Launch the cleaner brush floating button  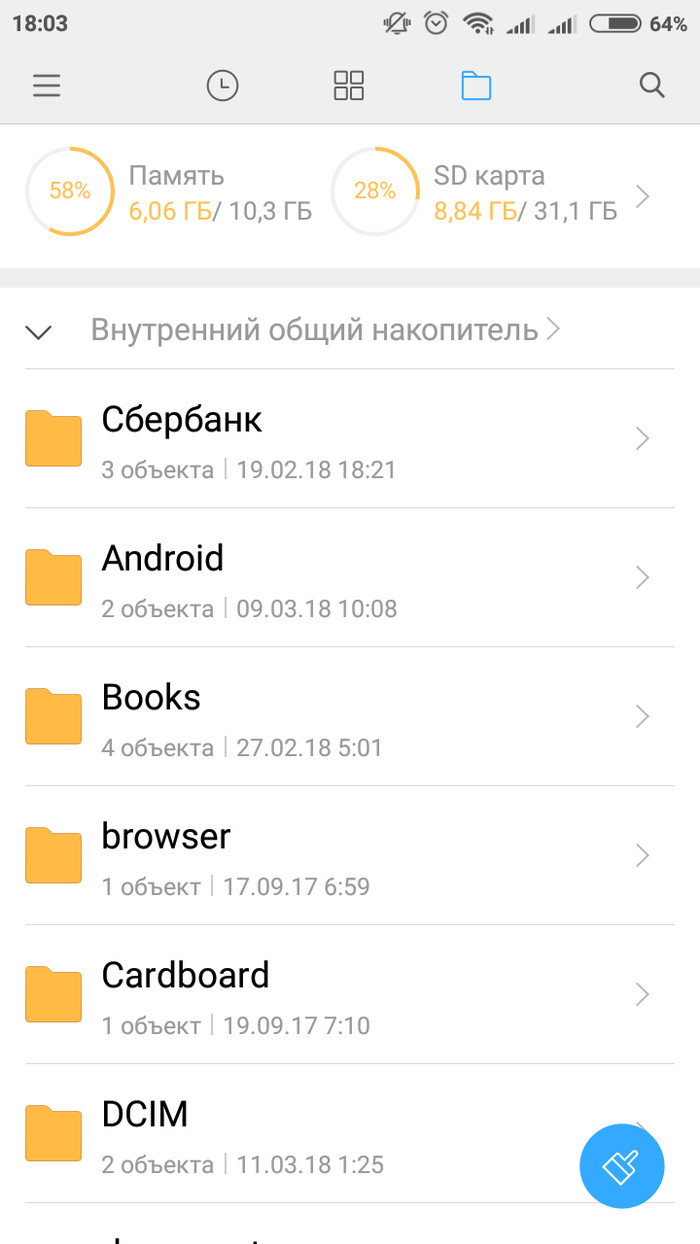(622, 1165)
